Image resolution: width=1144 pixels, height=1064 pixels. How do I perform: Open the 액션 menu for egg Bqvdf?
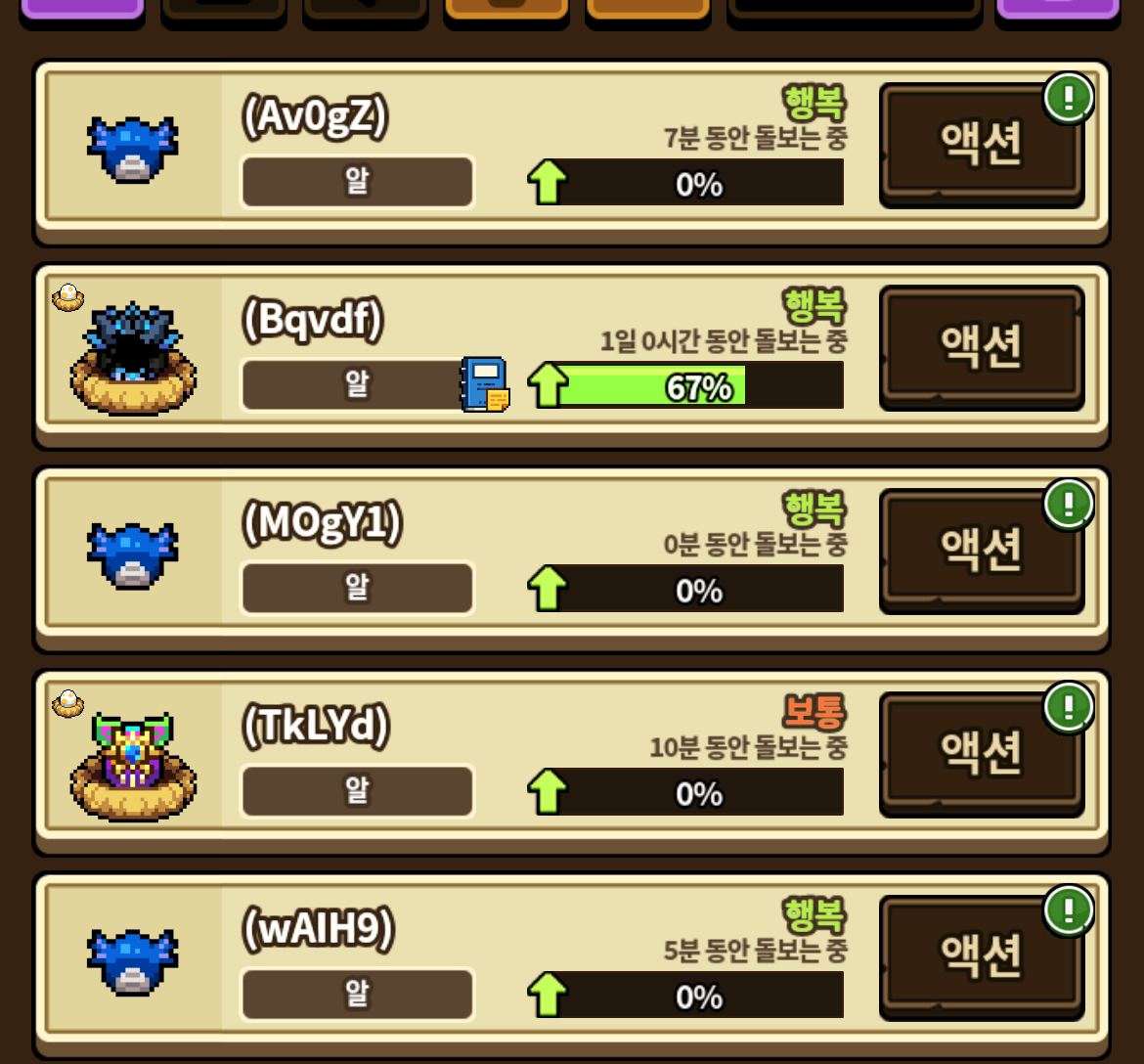pos(981,348)
